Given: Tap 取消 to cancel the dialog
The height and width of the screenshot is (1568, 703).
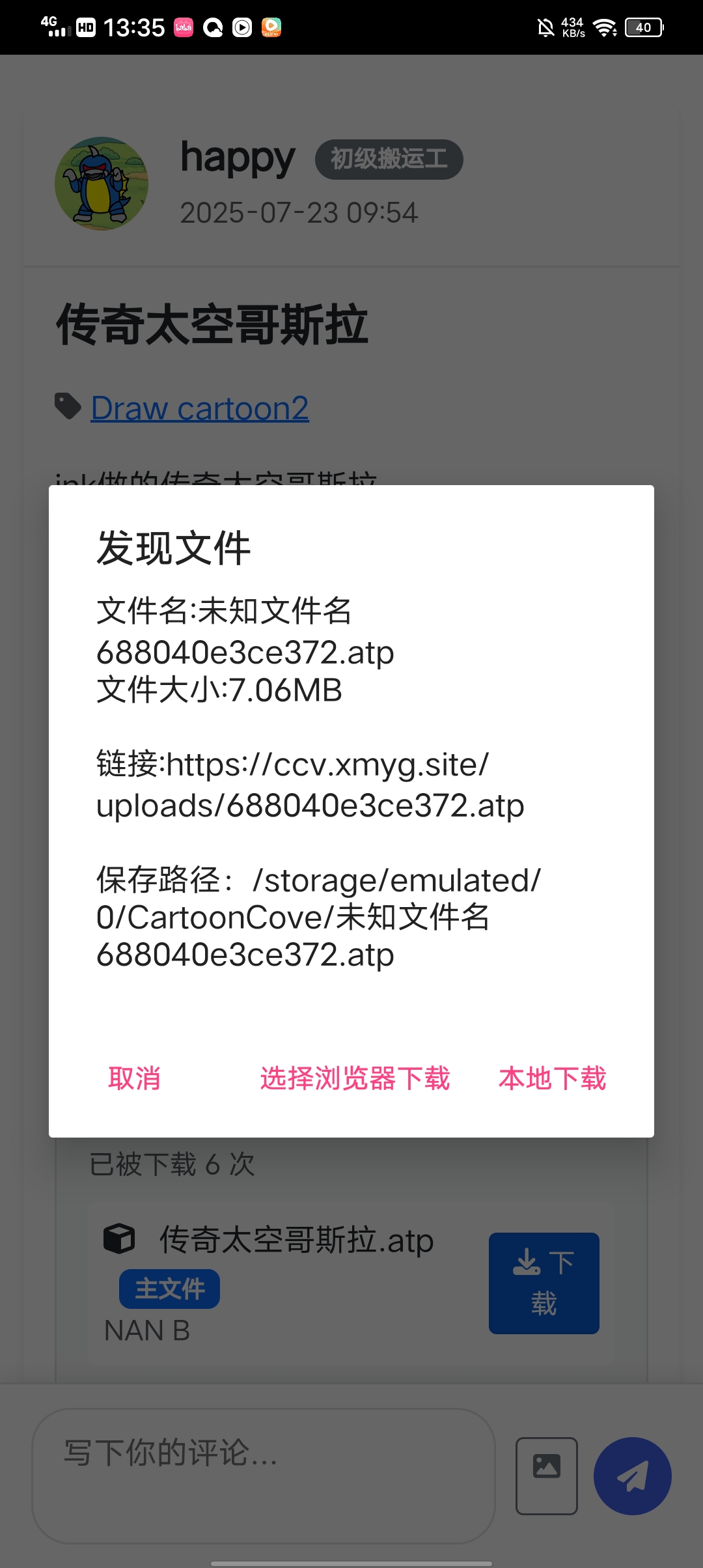Looking at the screenshot, I should point(134,1079).
